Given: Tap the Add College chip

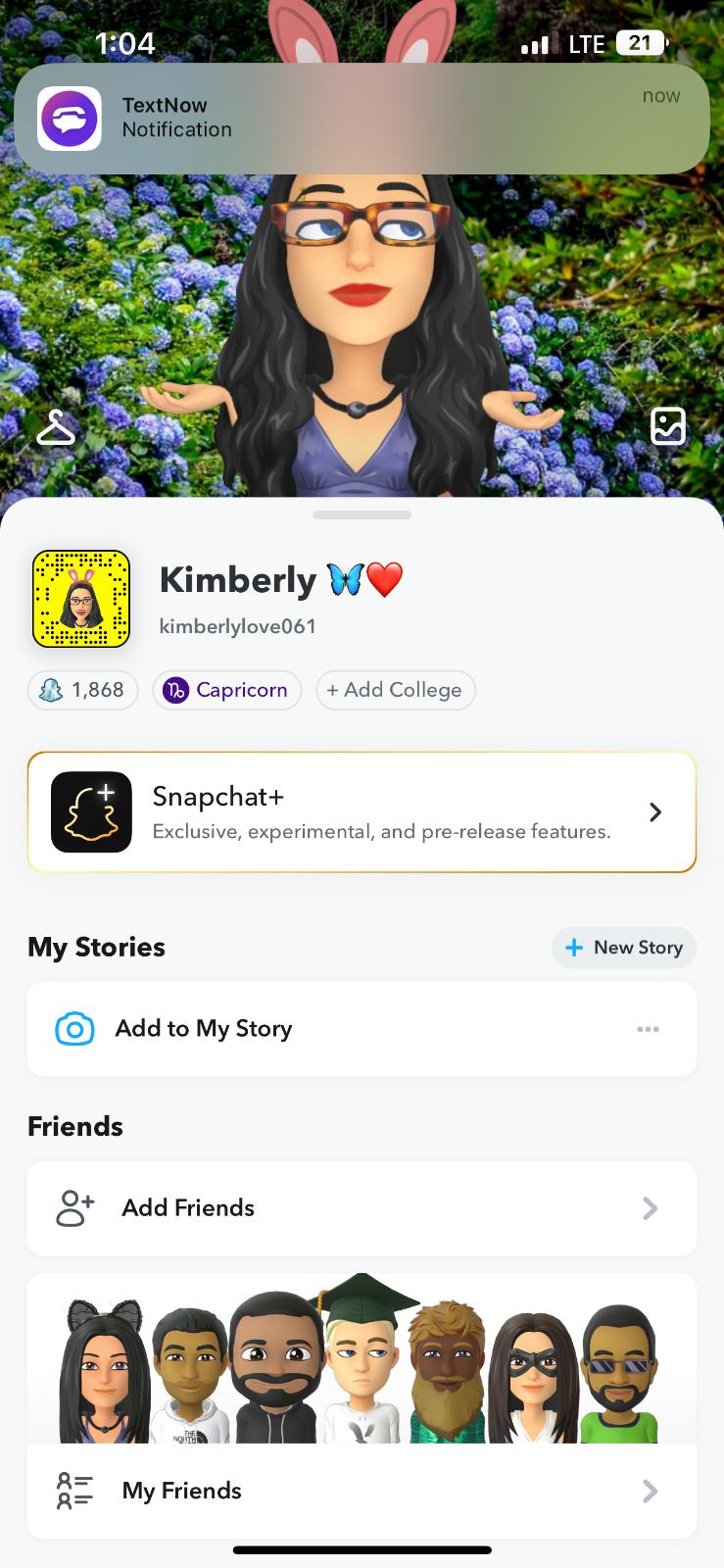Looking at the screenshot, I should [x=395, y=690].
